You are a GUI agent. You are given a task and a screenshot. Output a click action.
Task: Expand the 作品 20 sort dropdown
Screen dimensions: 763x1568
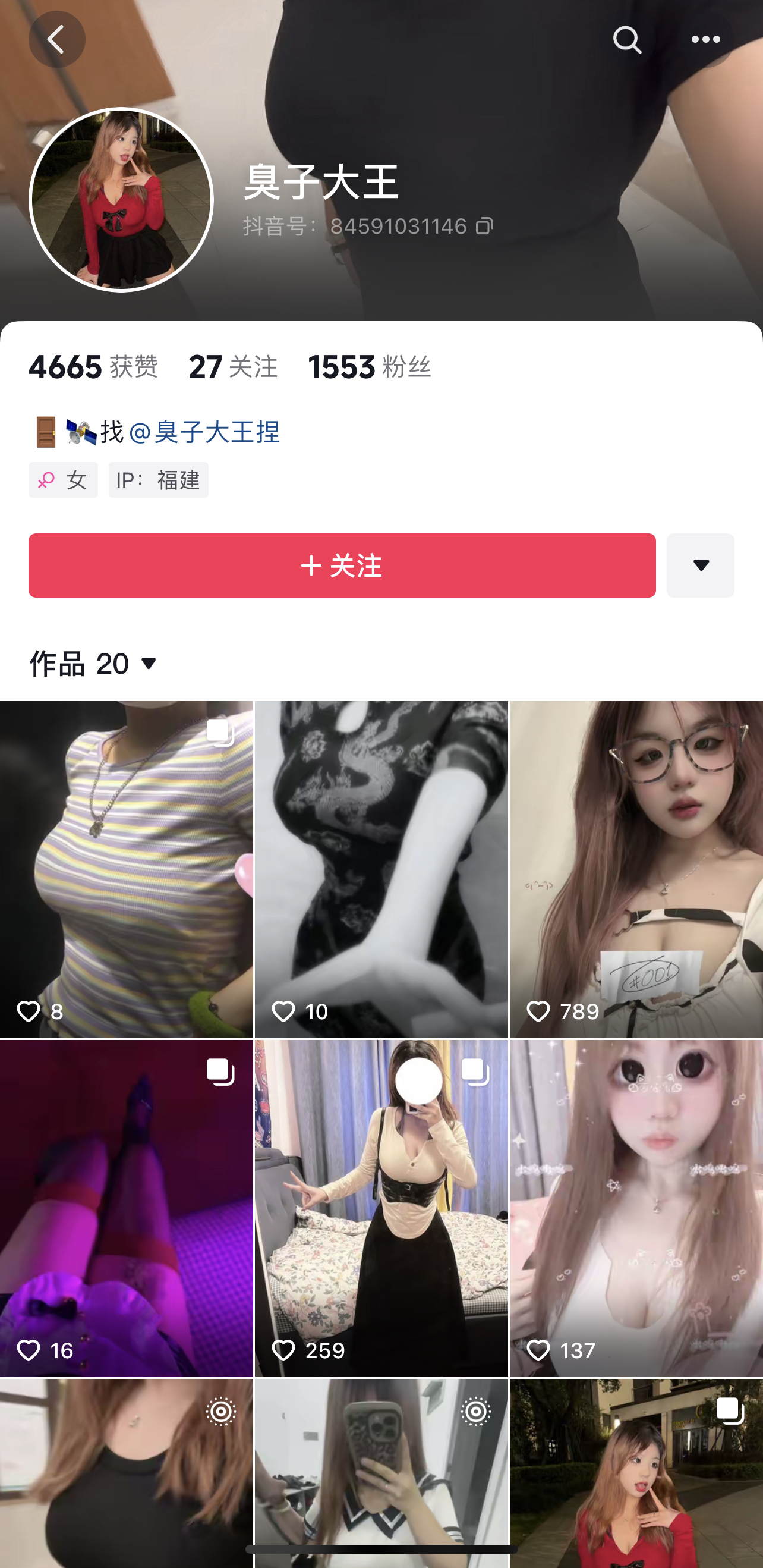point(94,664)
